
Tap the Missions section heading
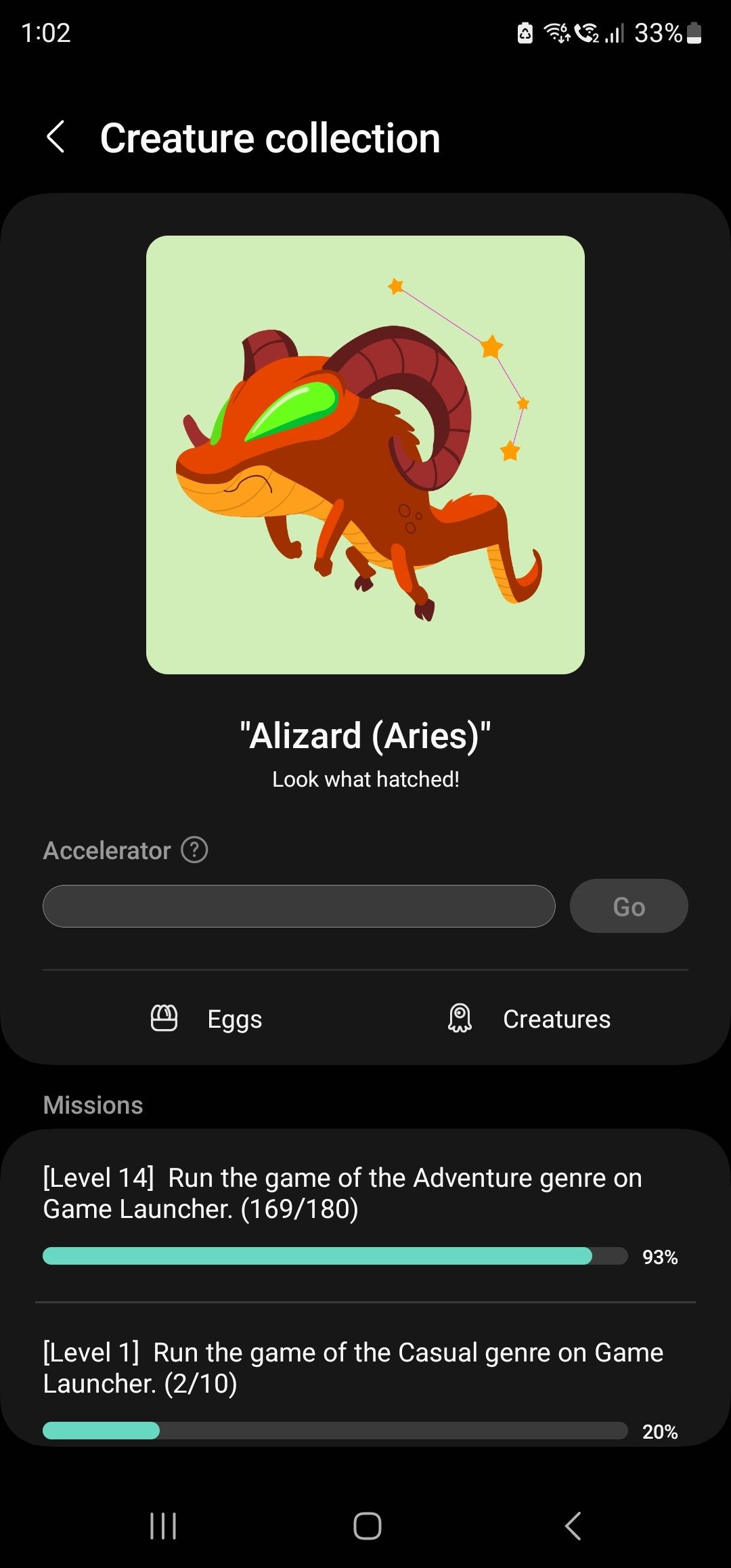click(x=93, y=1104)
